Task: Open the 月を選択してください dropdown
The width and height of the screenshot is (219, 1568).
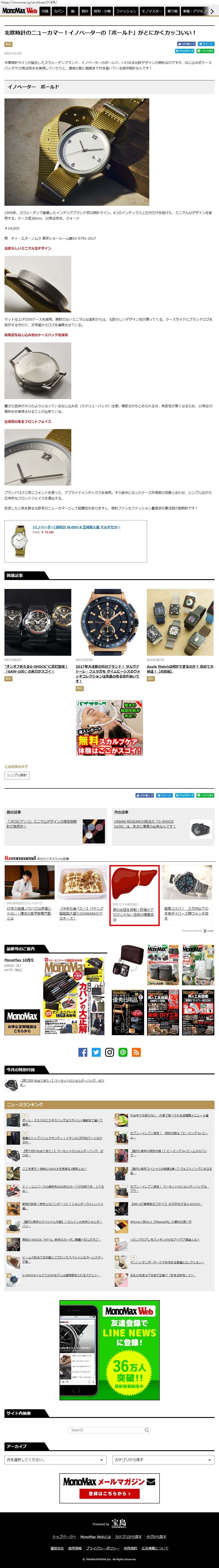Action: 55,1460
